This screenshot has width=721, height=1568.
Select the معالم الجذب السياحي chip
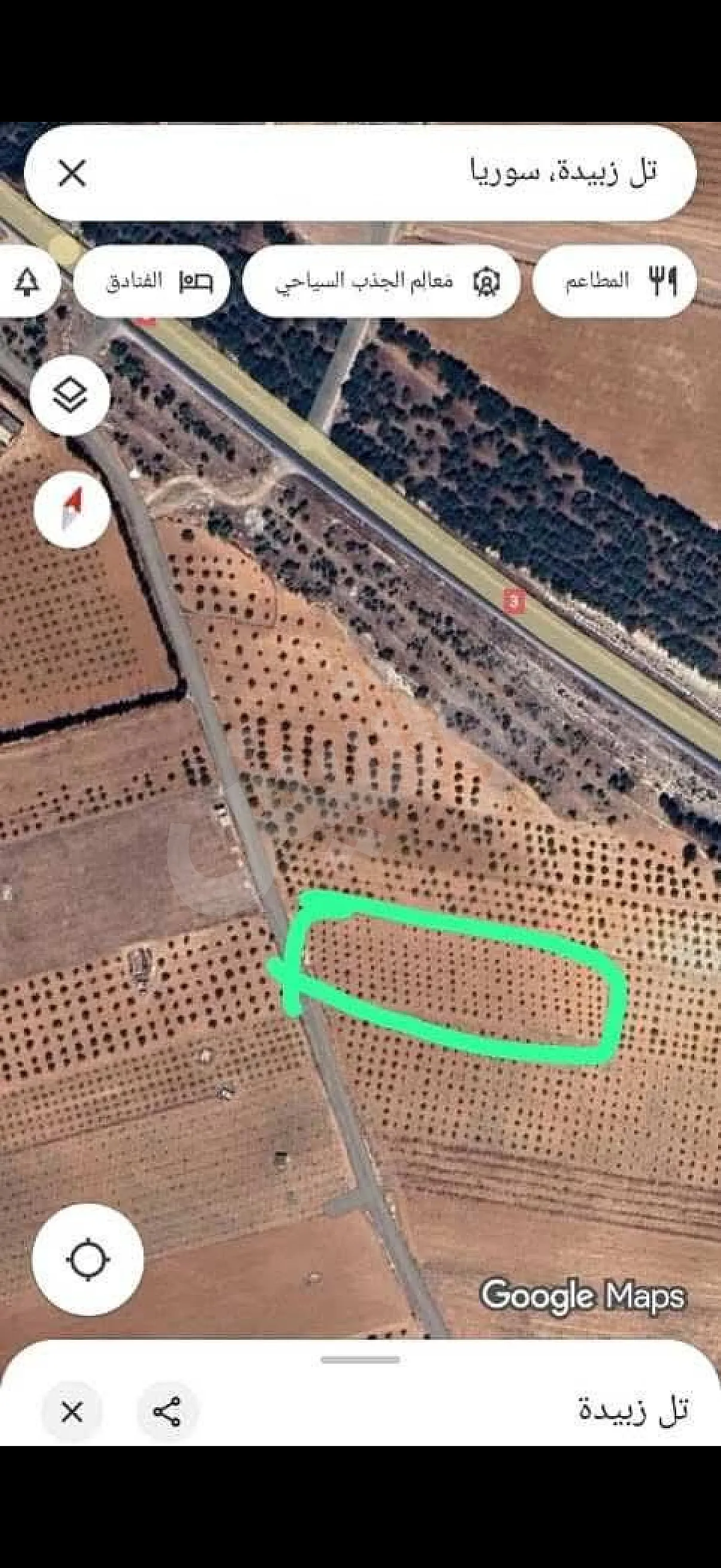(x=381, y=281)
